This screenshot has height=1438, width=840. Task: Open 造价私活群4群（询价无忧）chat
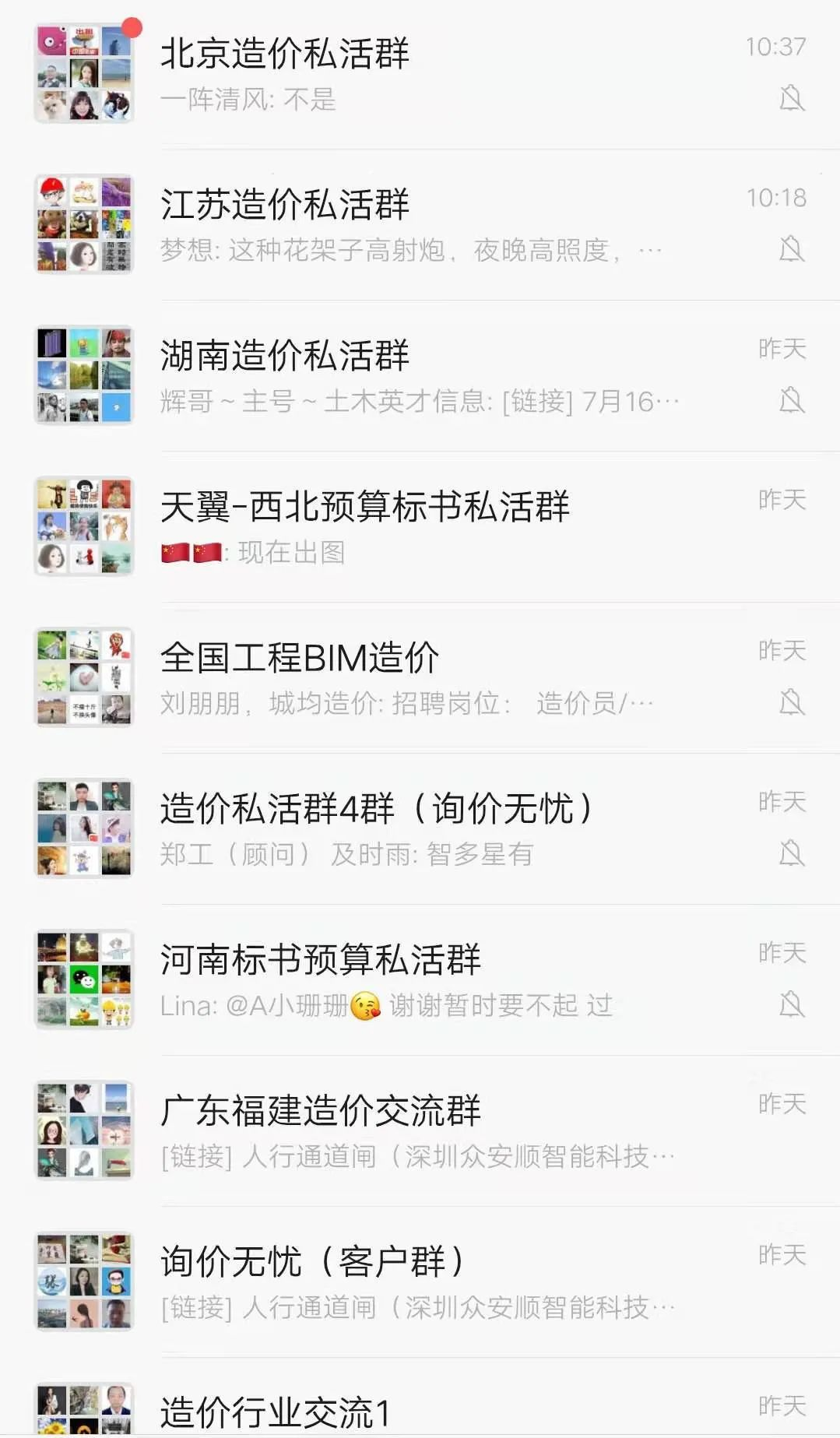click(x=420, y=829)
